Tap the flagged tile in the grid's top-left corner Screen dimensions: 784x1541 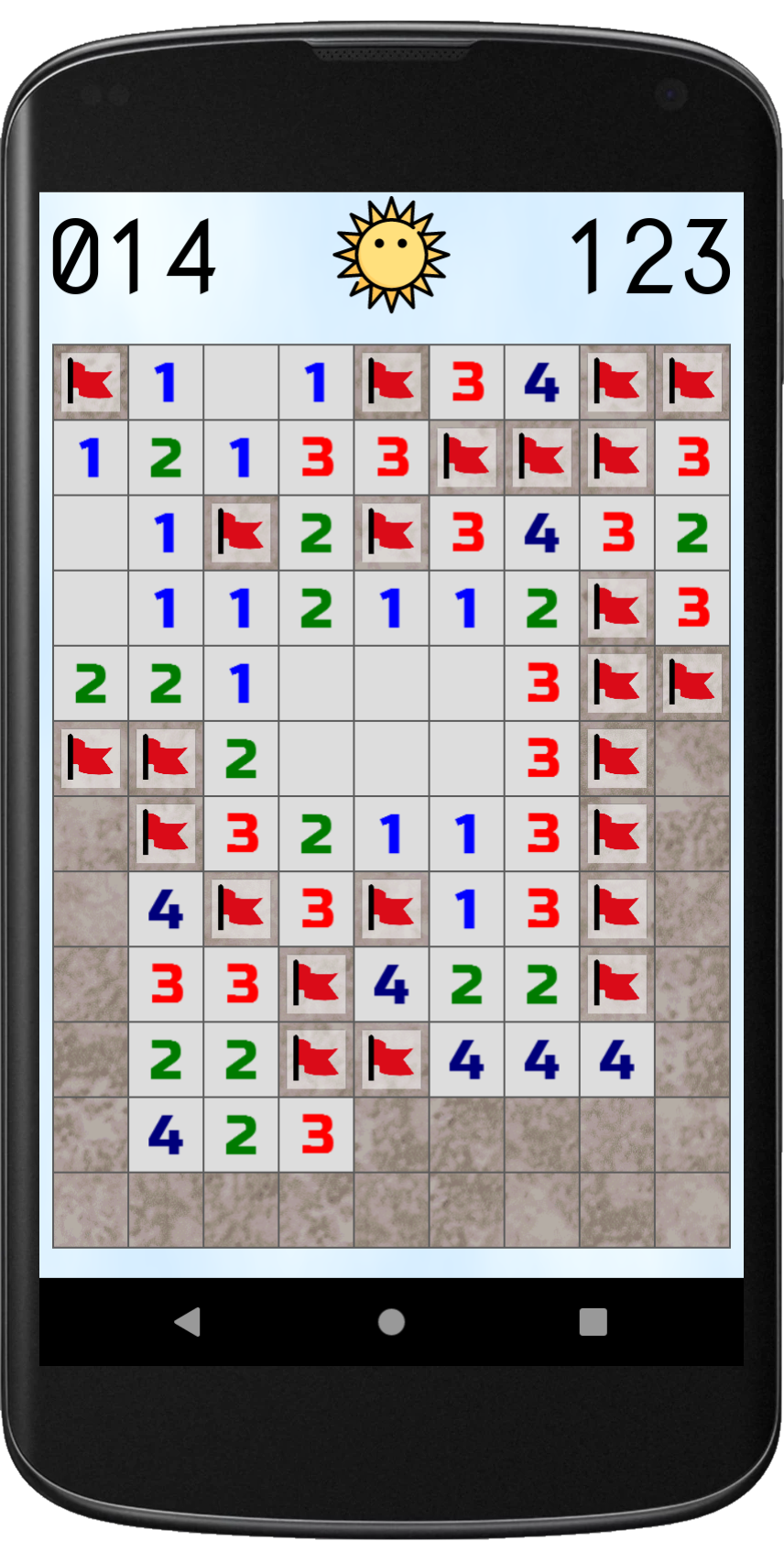(91, 382)
